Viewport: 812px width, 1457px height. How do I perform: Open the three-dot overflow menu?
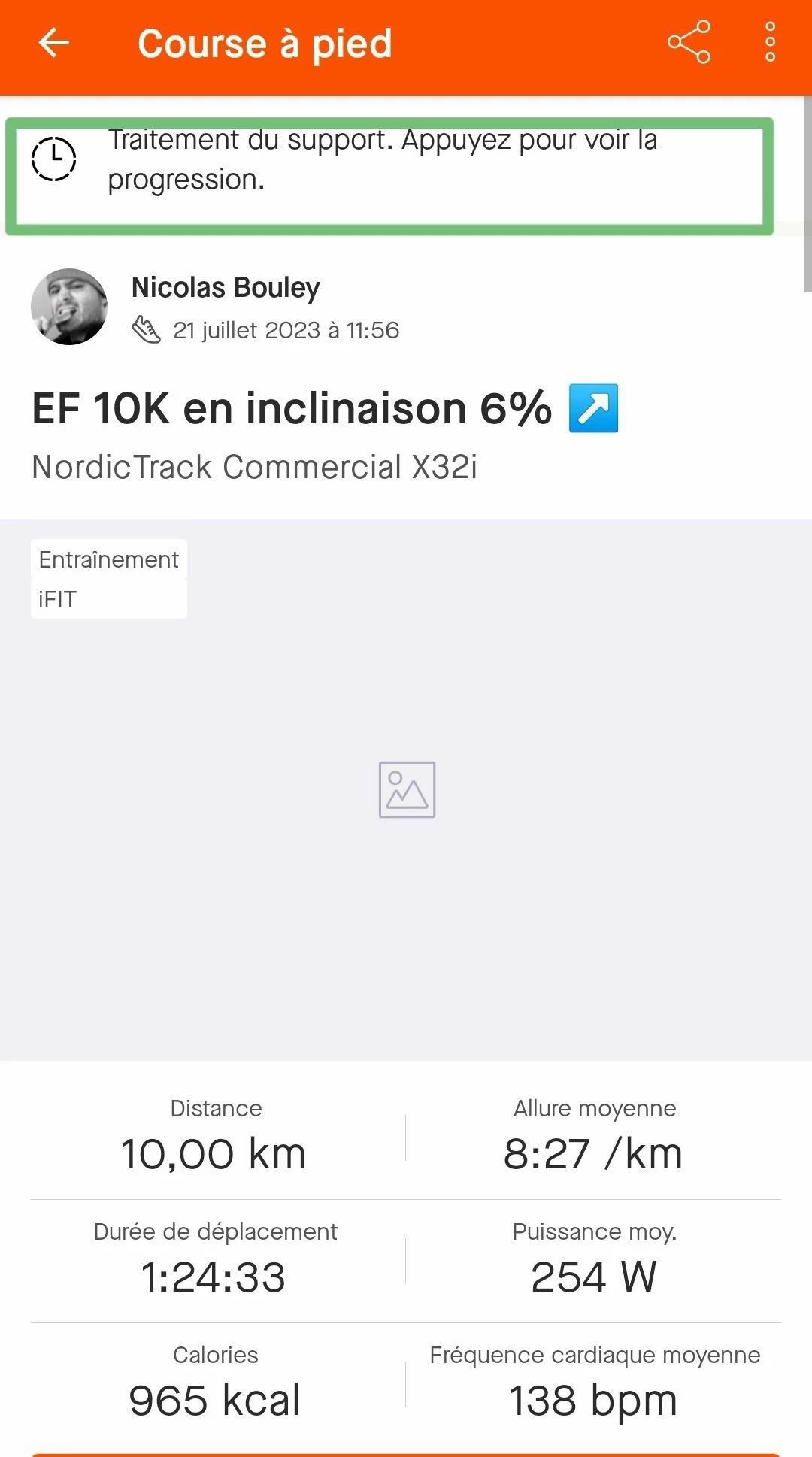point(770,42)
